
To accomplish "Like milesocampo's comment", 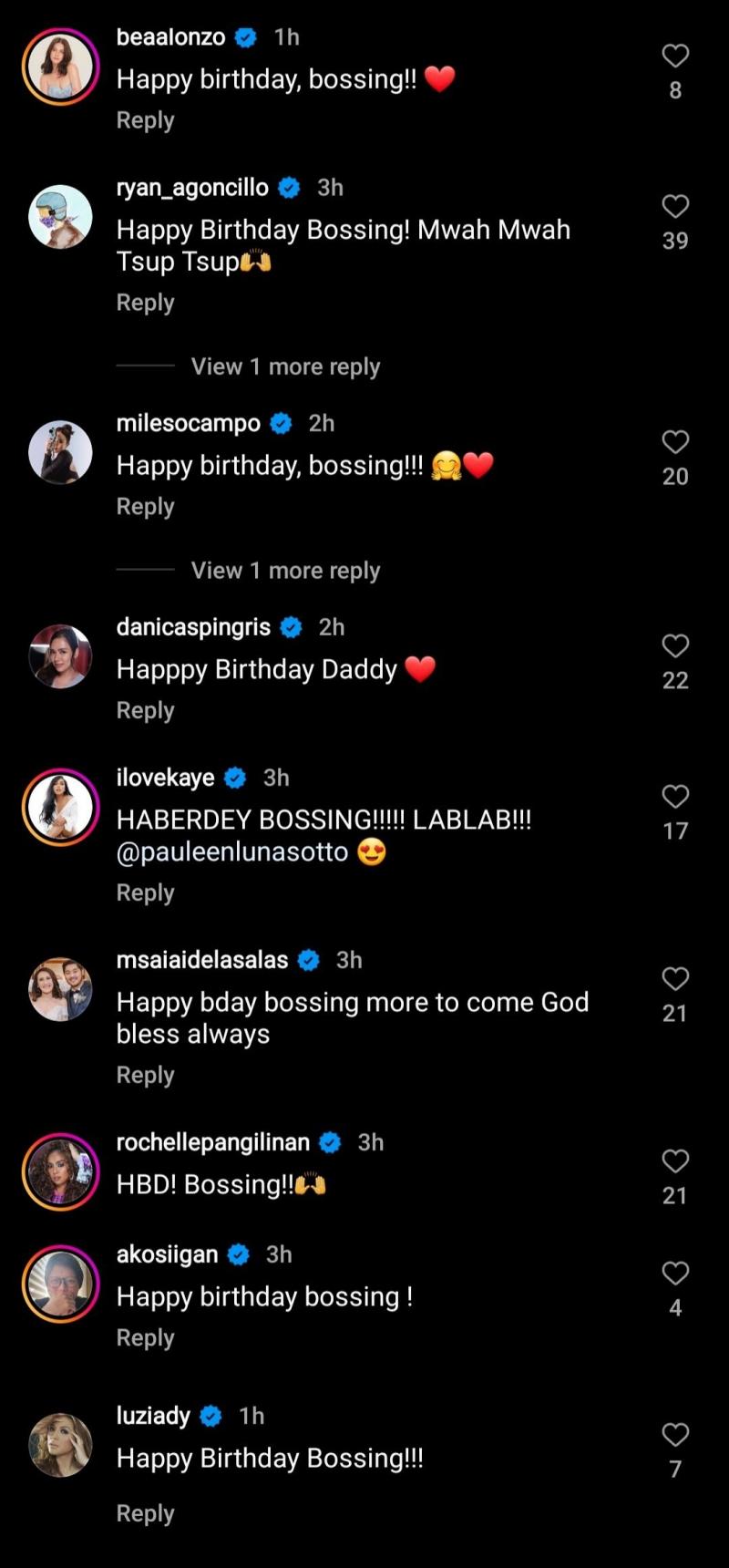I will pyautogui.click(x=675, y=442).
